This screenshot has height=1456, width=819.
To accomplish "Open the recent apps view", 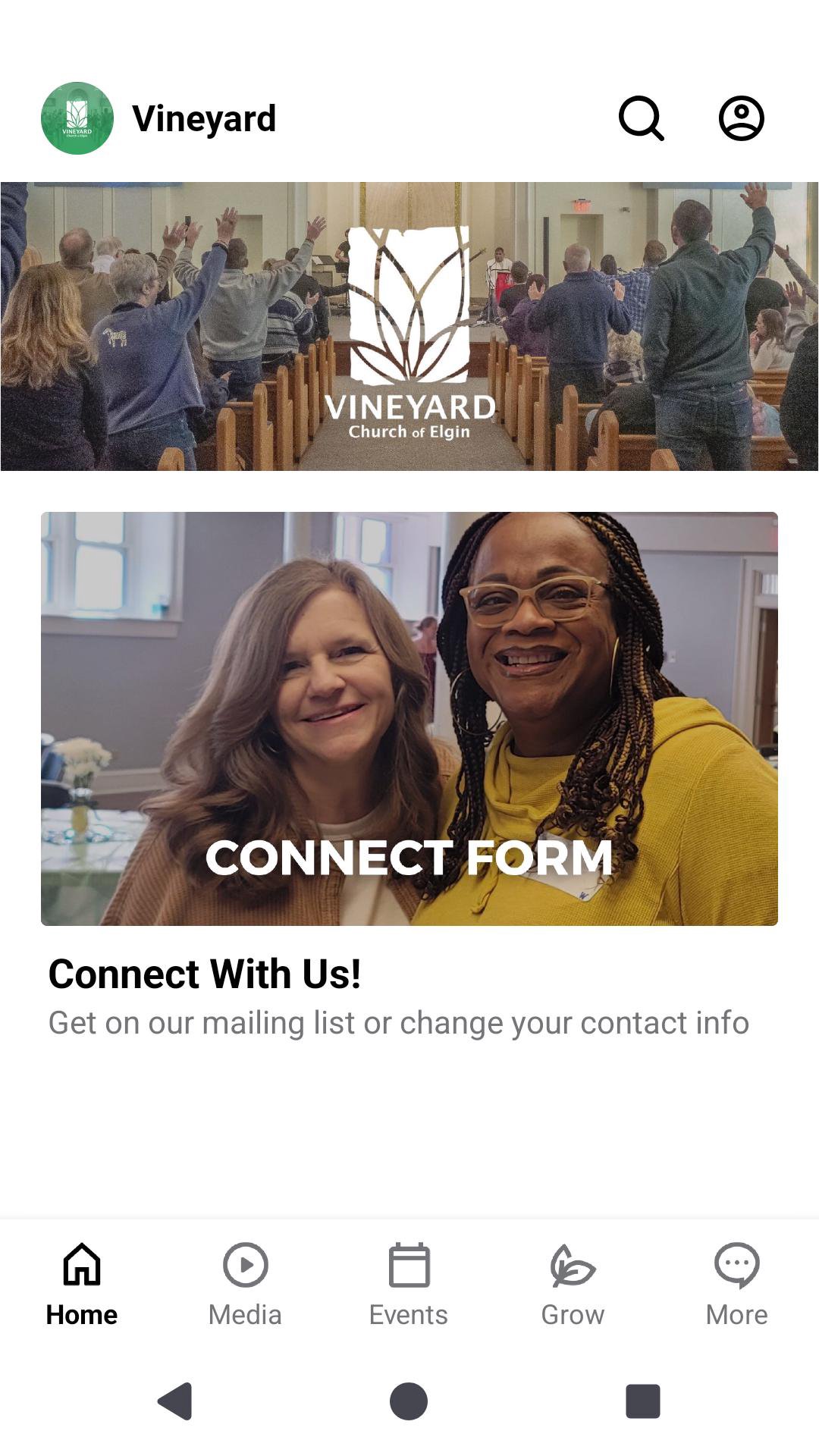I will (642, 1401).
